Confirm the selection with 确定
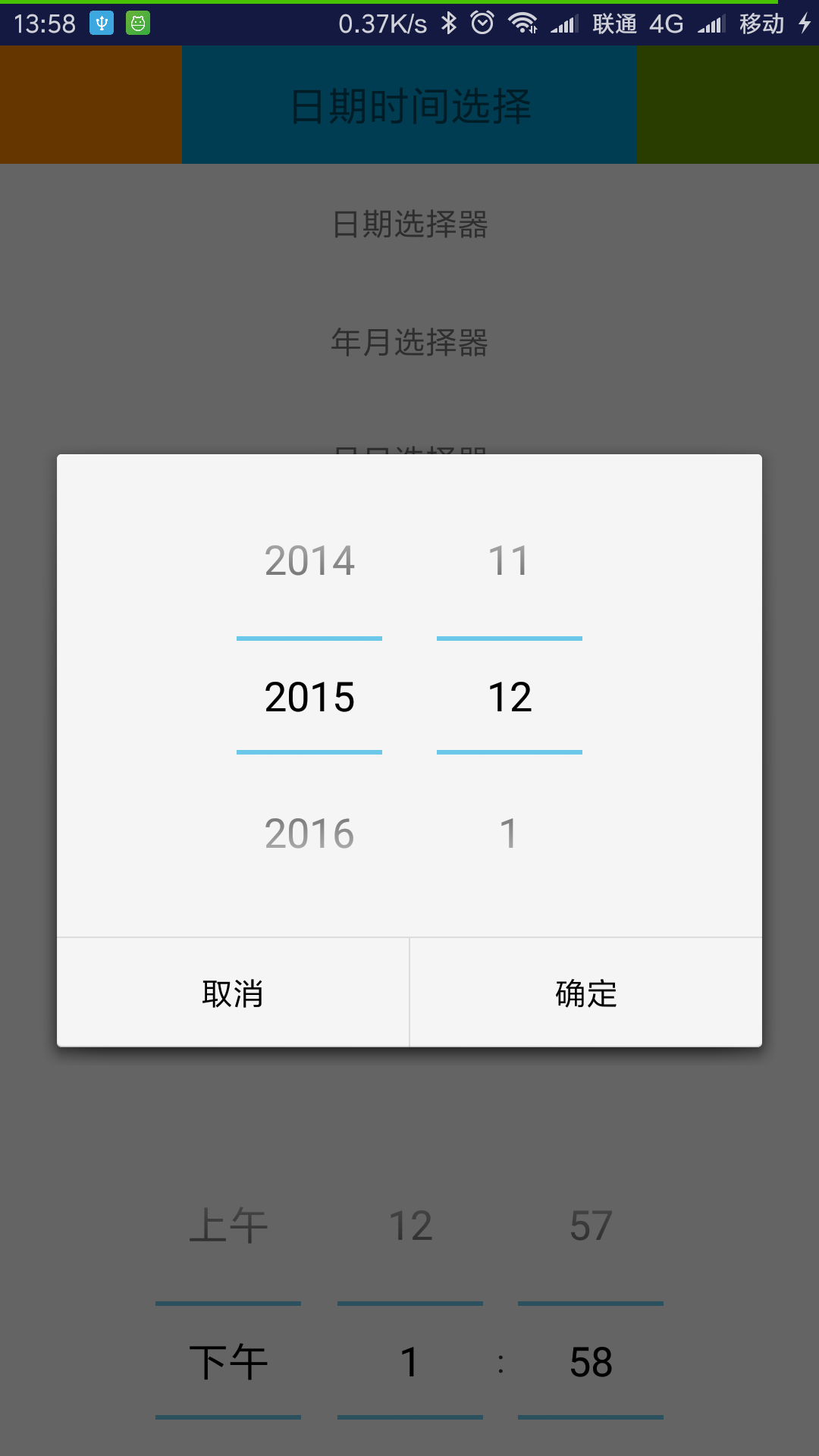Viewport: 819px width, 1456px height. (585, 993)
